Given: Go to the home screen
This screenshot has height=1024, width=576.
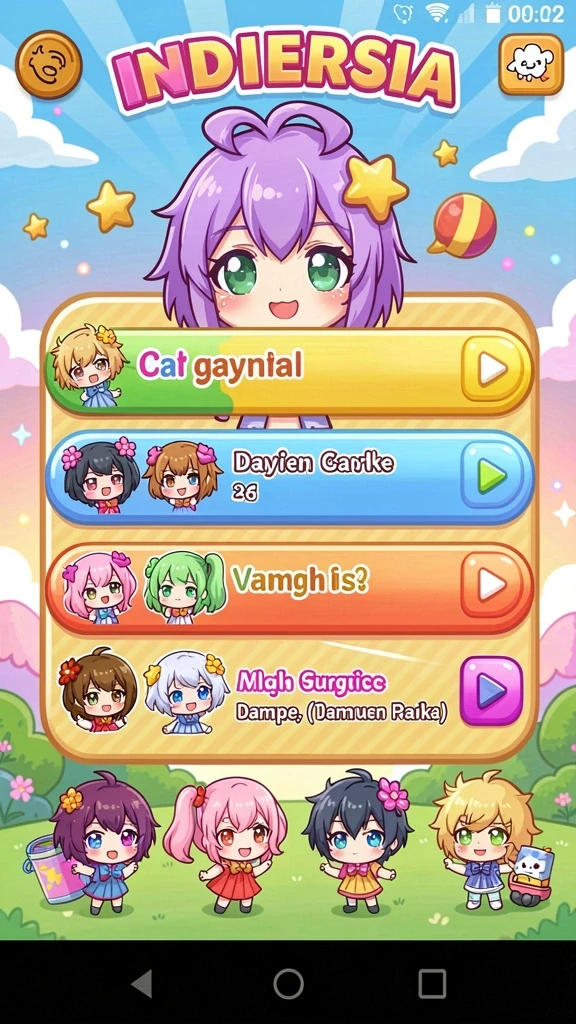Looking at the screenshot, I should pos(288,983).
